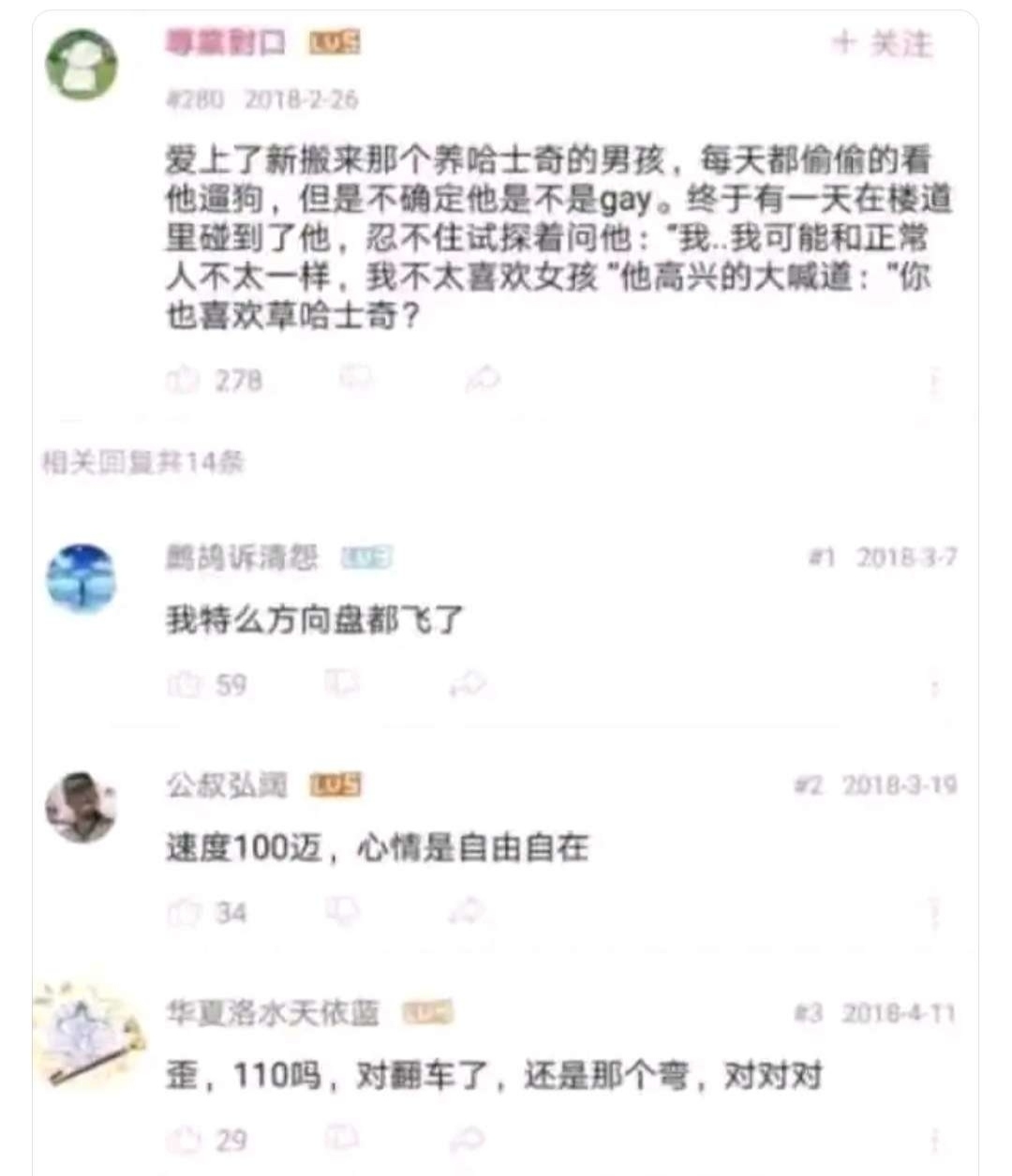The height and width of the screenshot is (1176, 1012).
Task: Open 华夏洛水天依蓝's profile avatar
Action: 86,1035
